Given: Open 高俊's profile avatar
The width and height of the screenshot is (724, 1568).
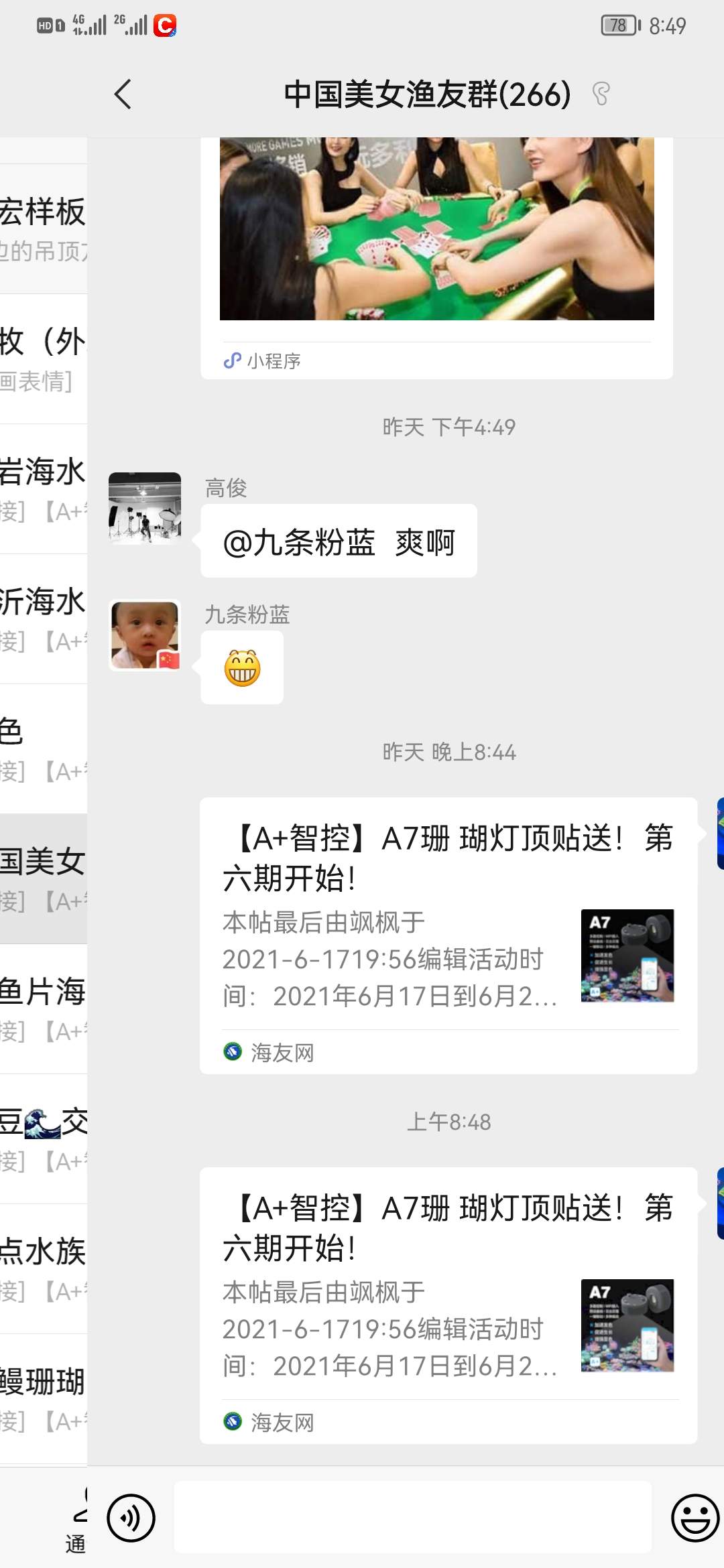Looking at the screenshot, I should 145,508.
